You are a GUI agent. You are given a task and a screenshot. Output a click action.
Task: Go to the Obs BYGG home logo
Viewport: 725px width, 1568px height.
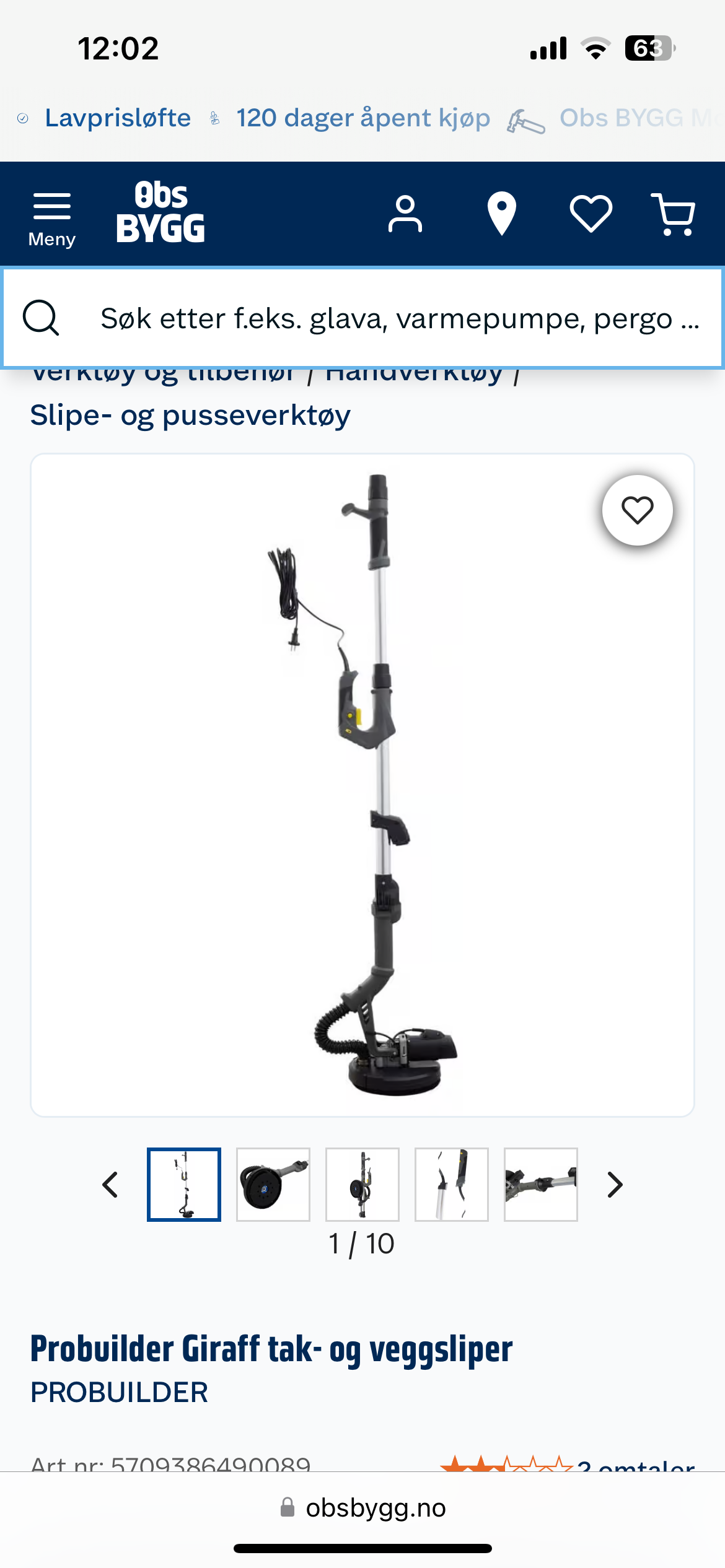160,212
